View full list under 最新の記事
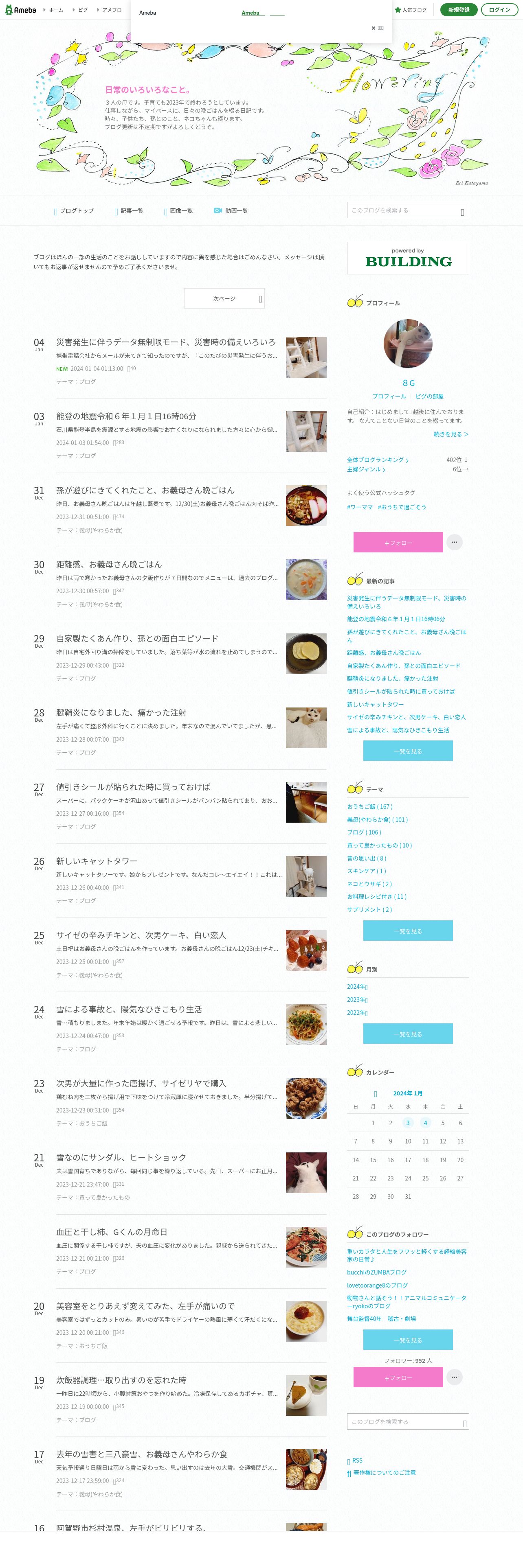Image resolution: width=523 pixels, height=1568 pixels. click(407, 751)
